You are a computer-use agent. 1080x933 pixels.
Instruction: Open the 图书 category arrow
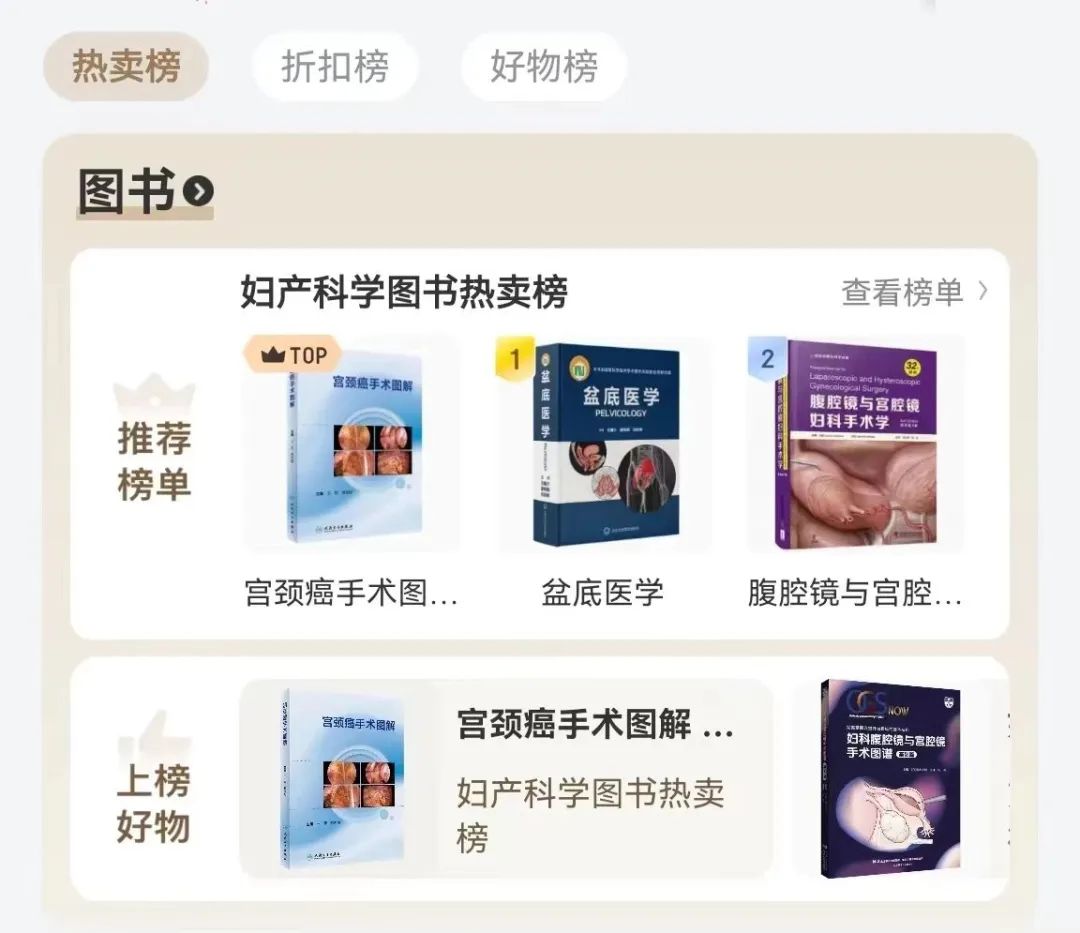(200, 191)
